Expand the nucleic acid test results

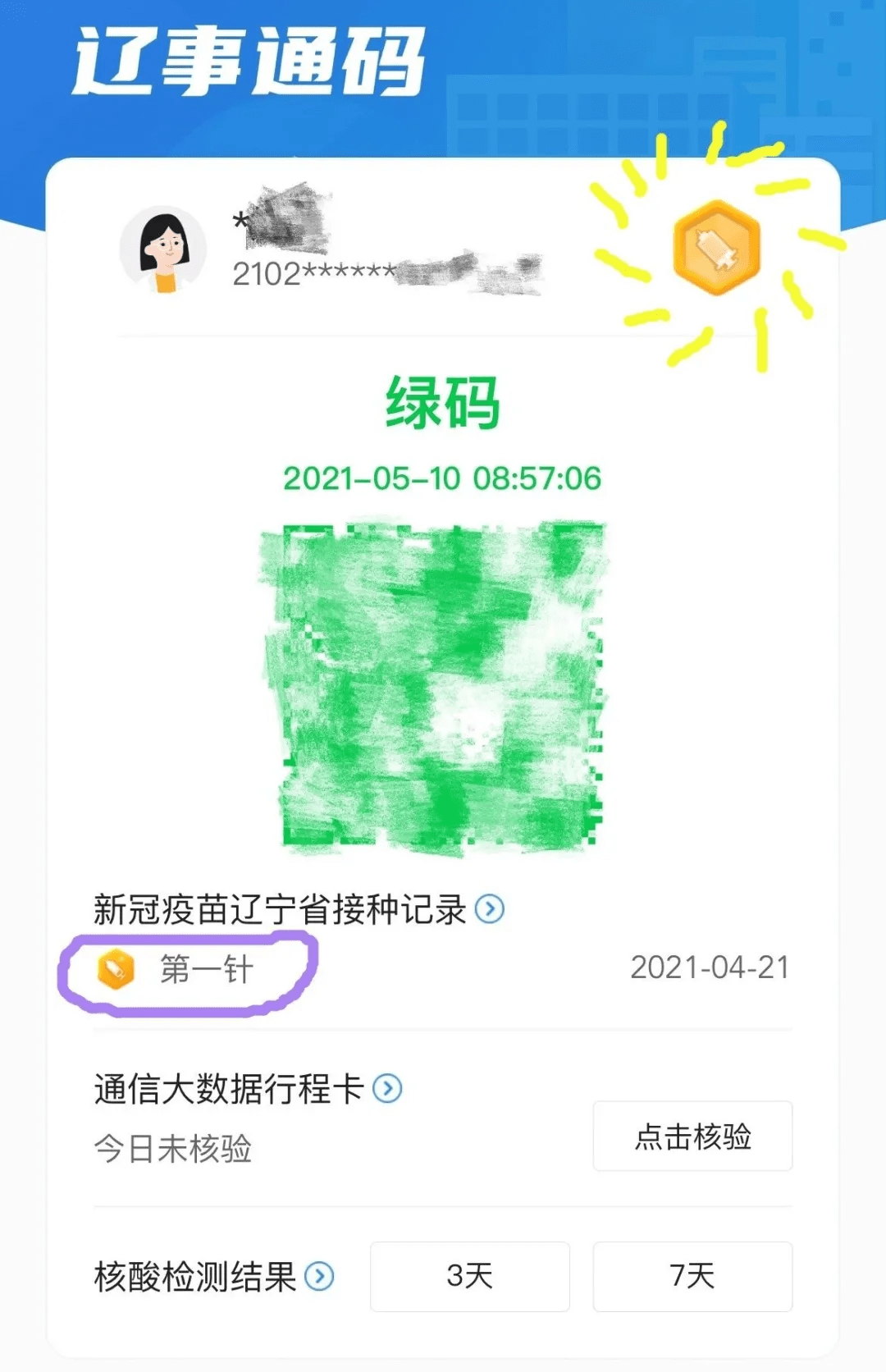(x=318, y=1278)
